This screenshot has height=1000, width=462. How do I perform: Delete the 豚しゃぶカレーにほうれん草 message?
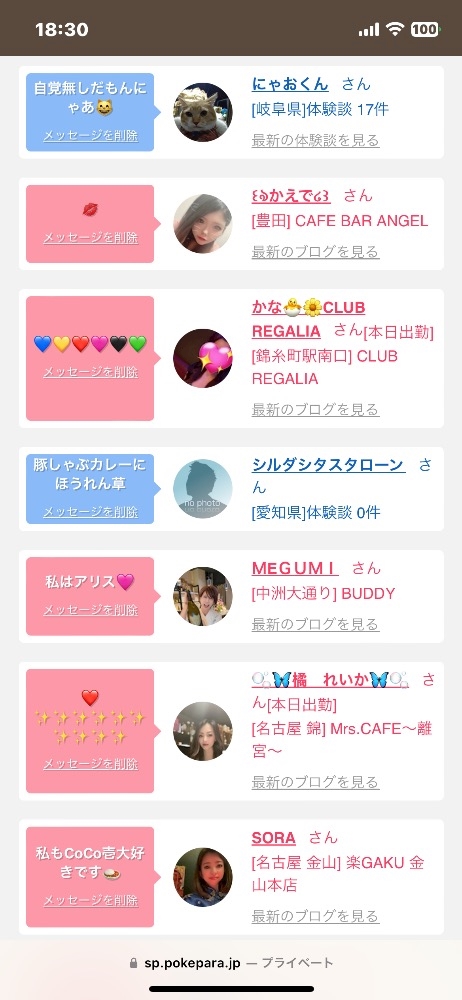(x=90, y=511)
